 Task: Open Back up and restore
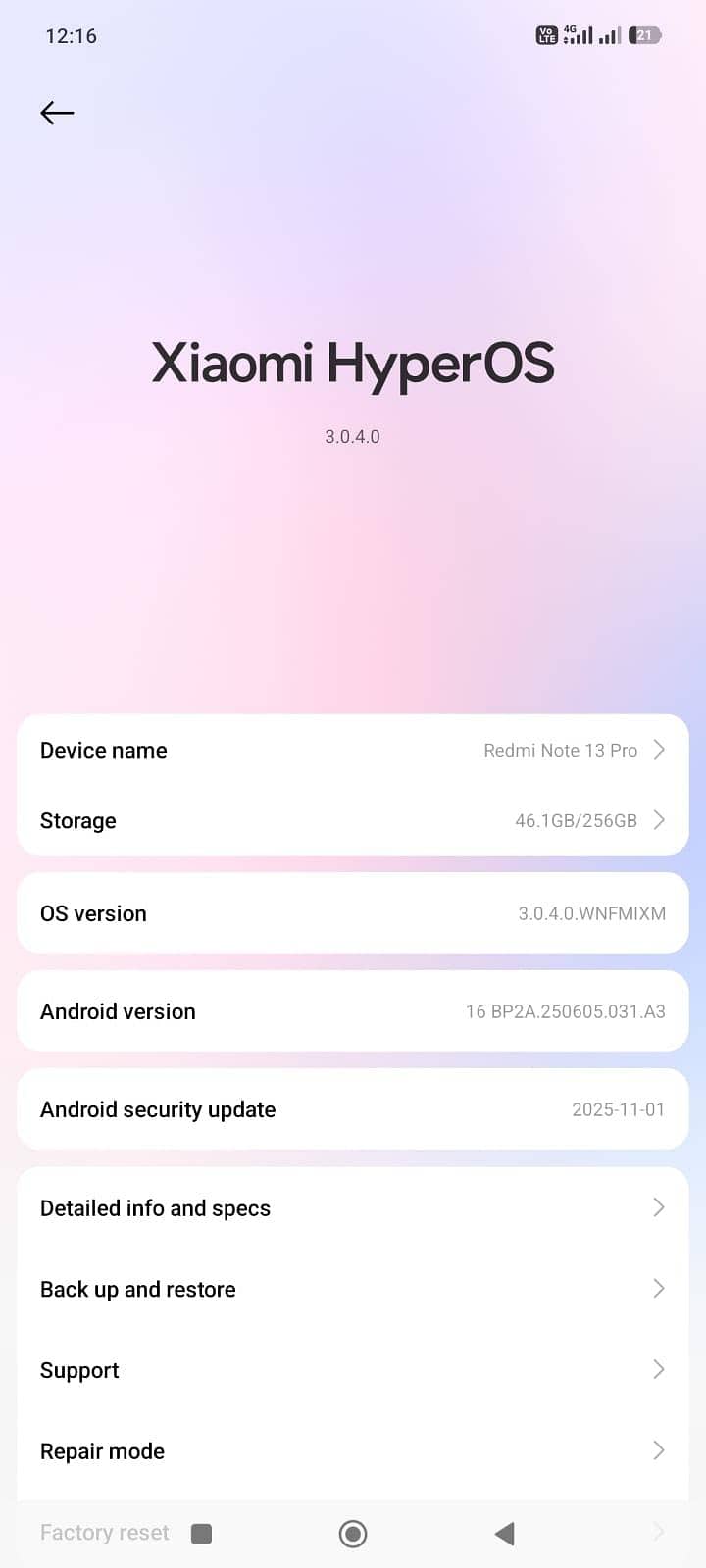click(x=353, y=1289)
